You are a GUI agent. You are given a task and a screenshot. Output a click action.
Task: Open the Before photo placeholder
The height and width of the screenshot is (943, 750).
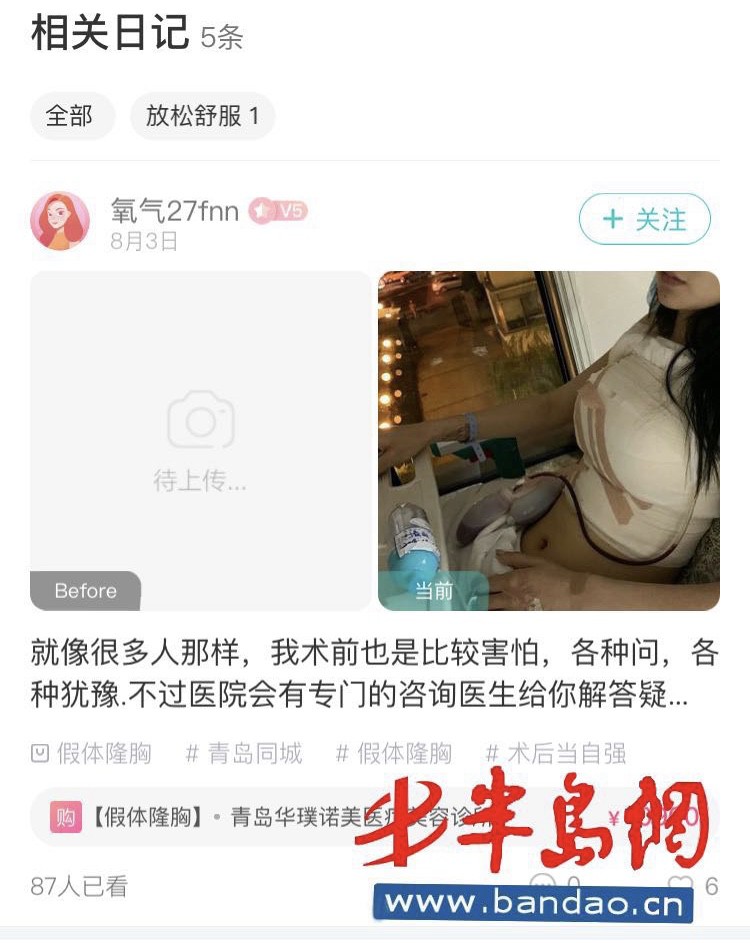[x=200, y=440]
